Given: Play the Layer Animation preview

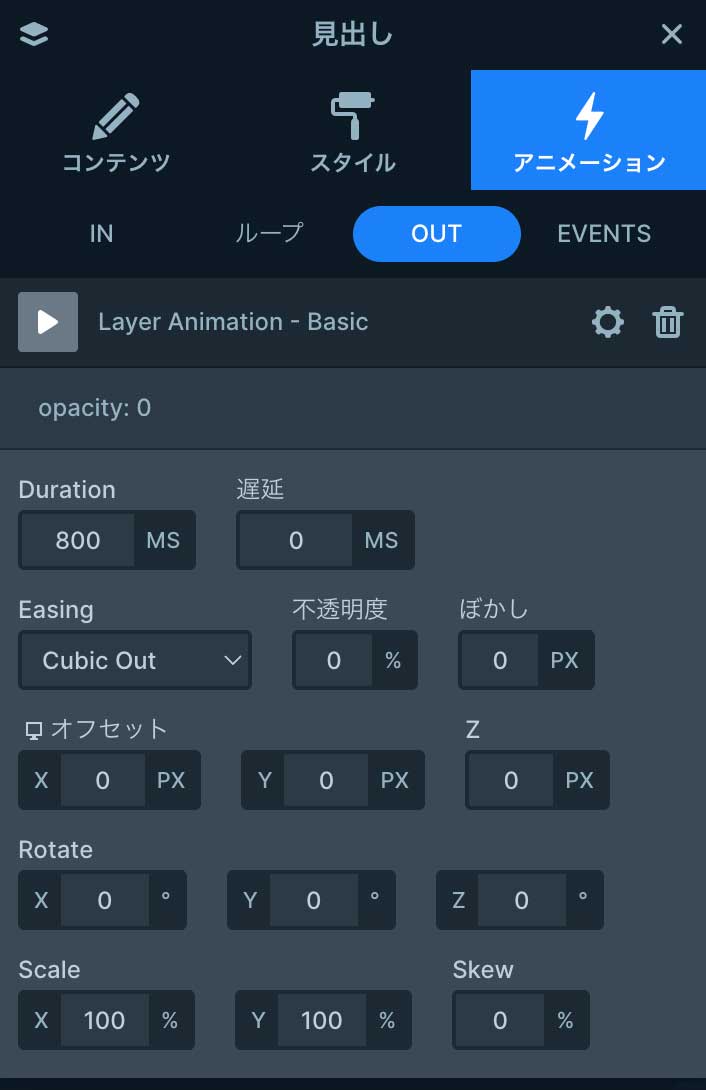Looking at the screenshot, I should (x=48, y=322).
